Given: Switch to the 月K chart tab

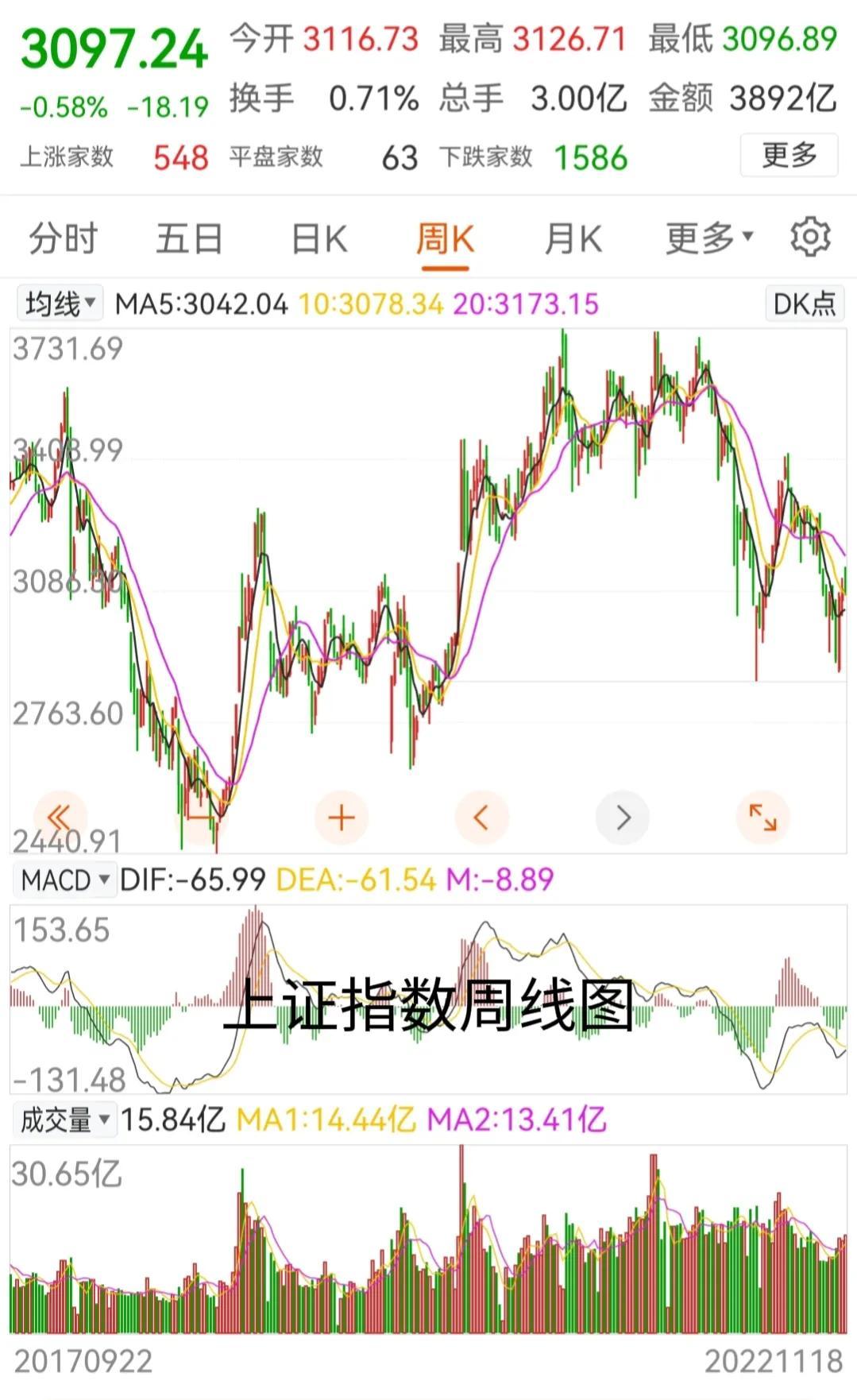Looking at the screenshot, I should [573, 238].
